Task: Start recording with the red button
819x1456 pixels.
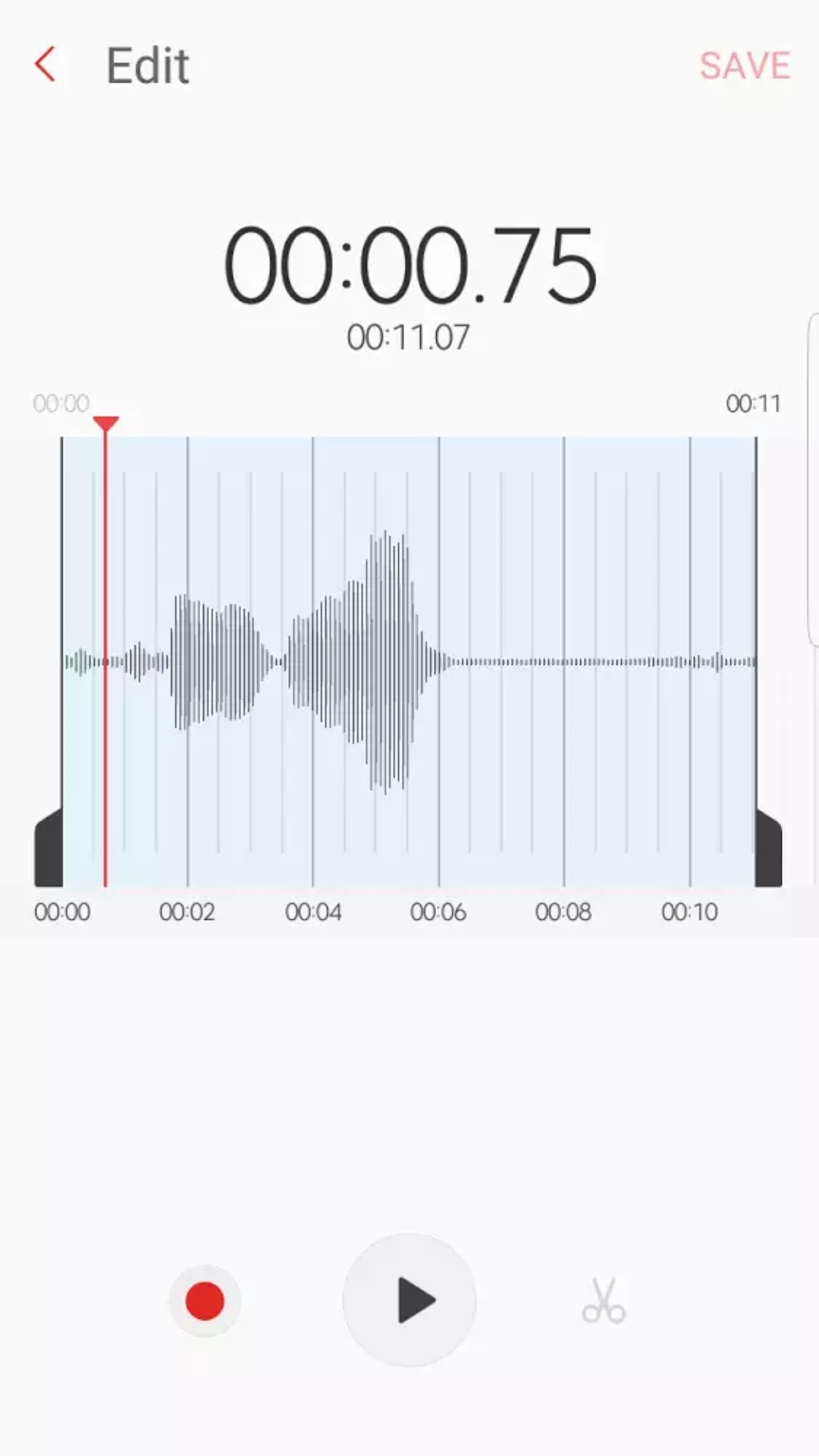Action: 205,1301
